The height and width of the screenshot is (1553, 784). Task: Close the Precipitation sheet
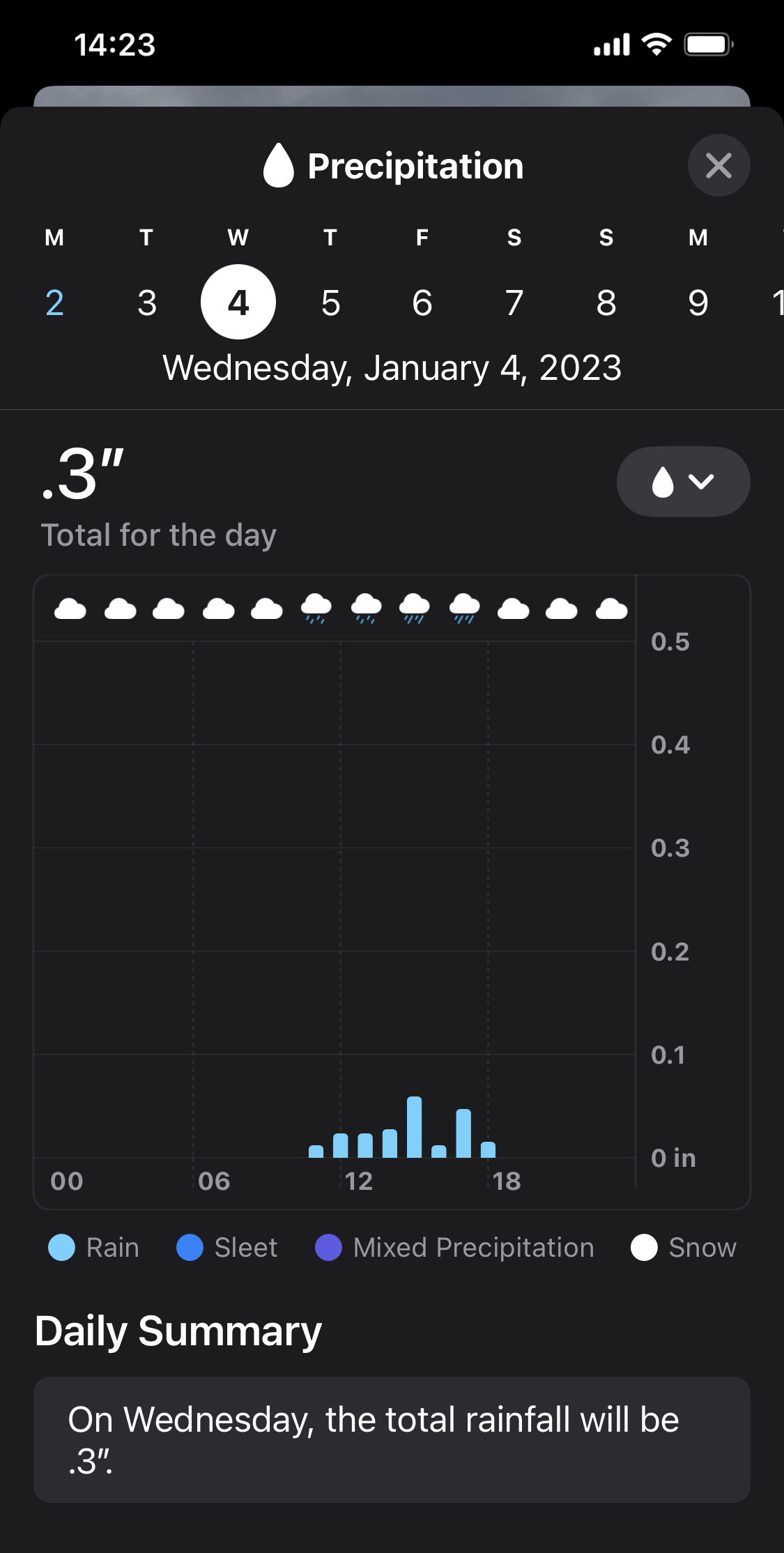[x=718, y=165]
